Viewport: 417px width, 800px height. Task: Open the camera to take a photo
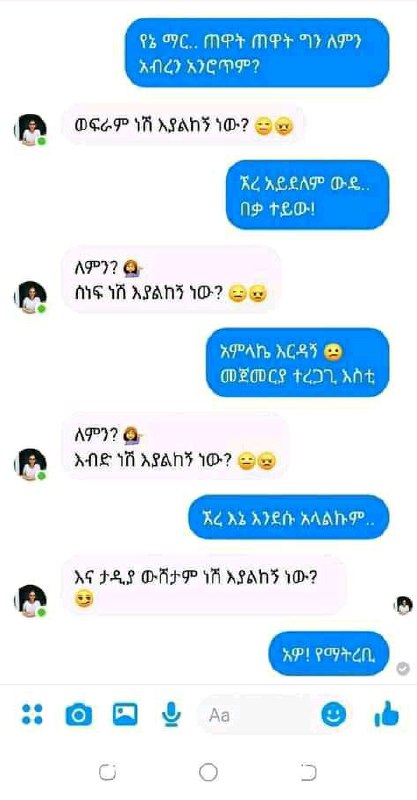(x=79, y=714)
